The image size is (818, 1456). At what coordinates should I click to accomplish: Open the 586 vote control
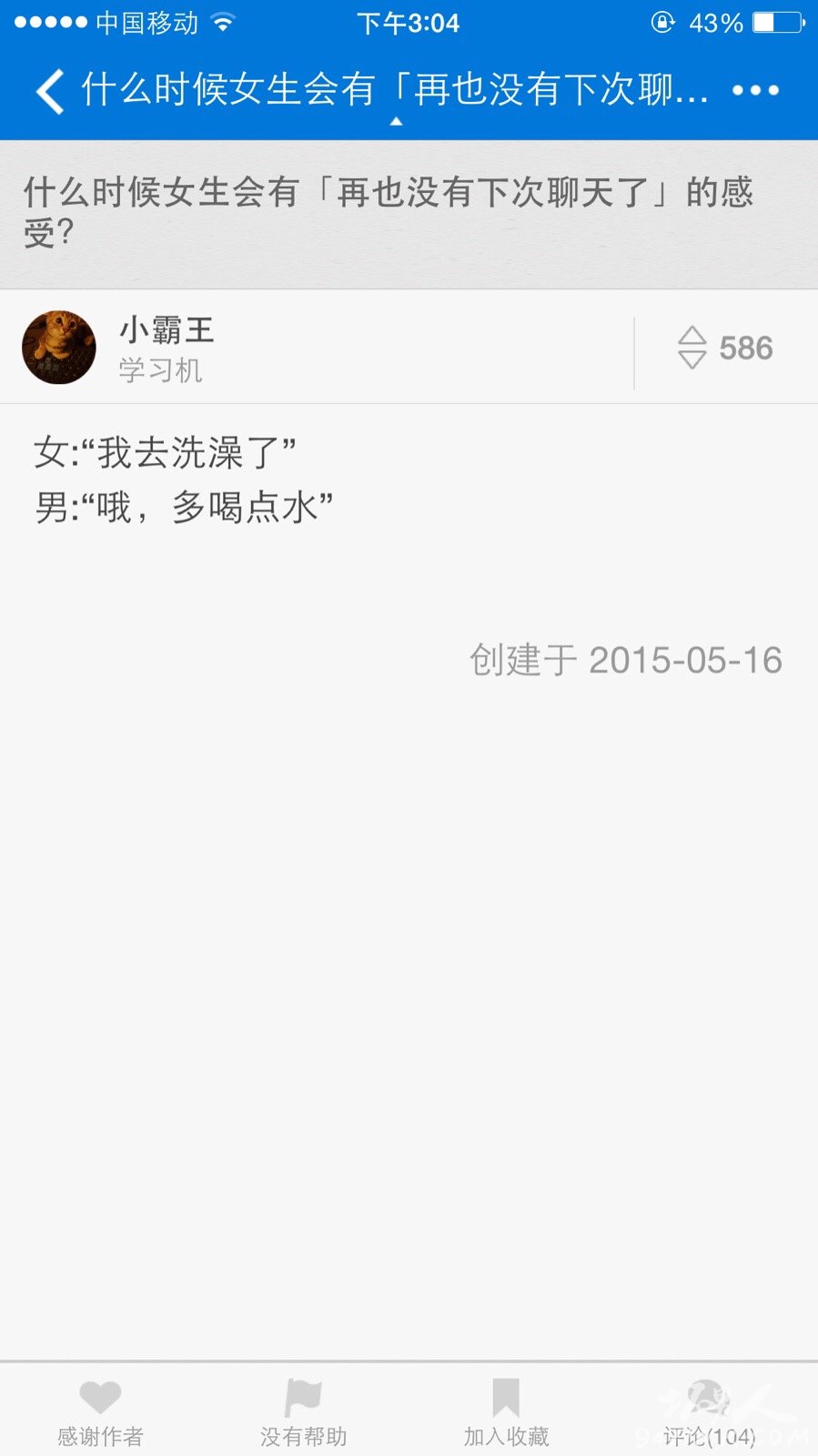click(725, 348)
